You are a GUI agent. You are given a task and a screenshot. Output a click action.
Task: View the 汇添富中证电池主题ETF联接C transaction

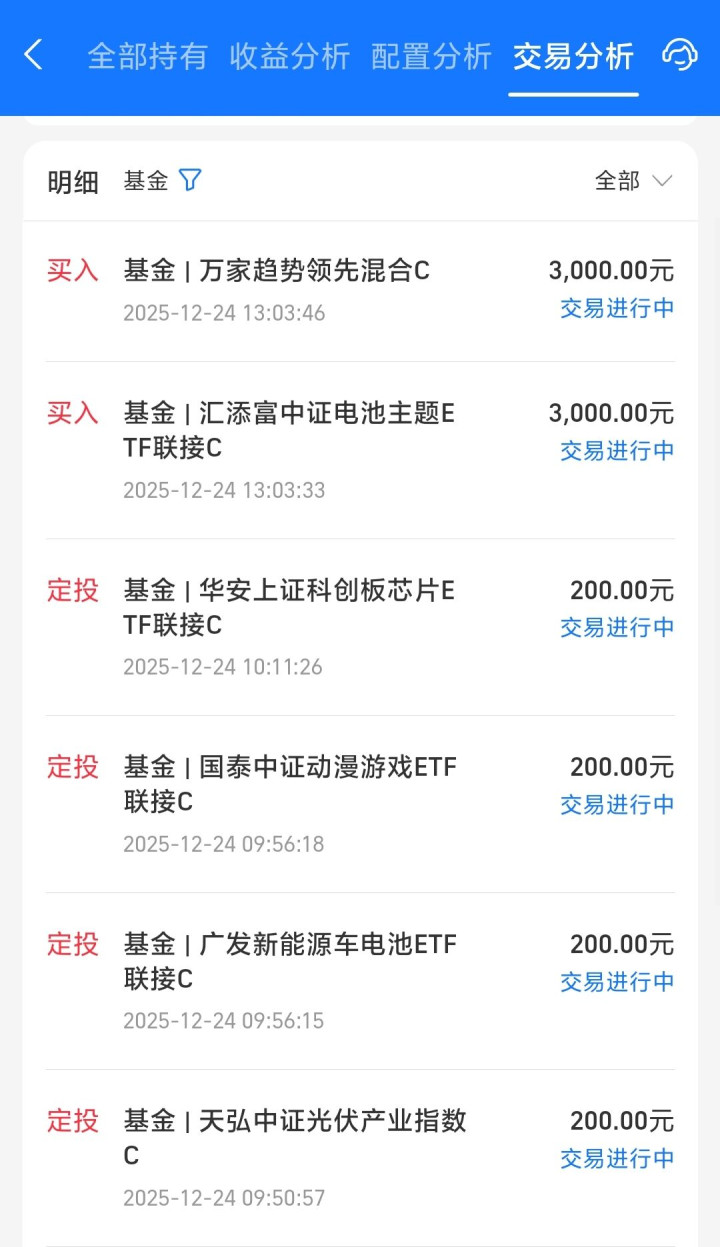click(x=360, y=449)
